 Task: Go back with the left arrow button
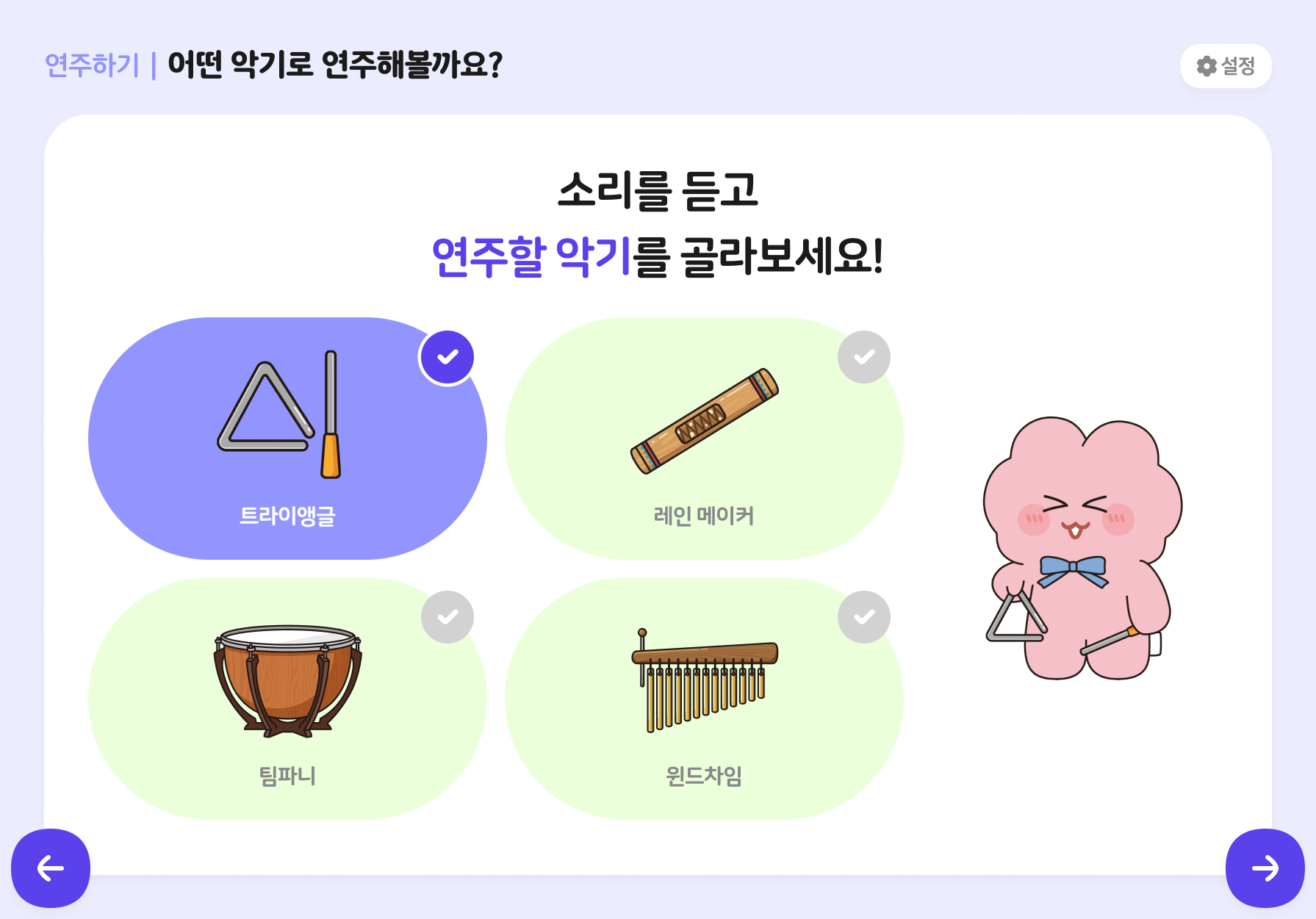[x=51, y=868]
